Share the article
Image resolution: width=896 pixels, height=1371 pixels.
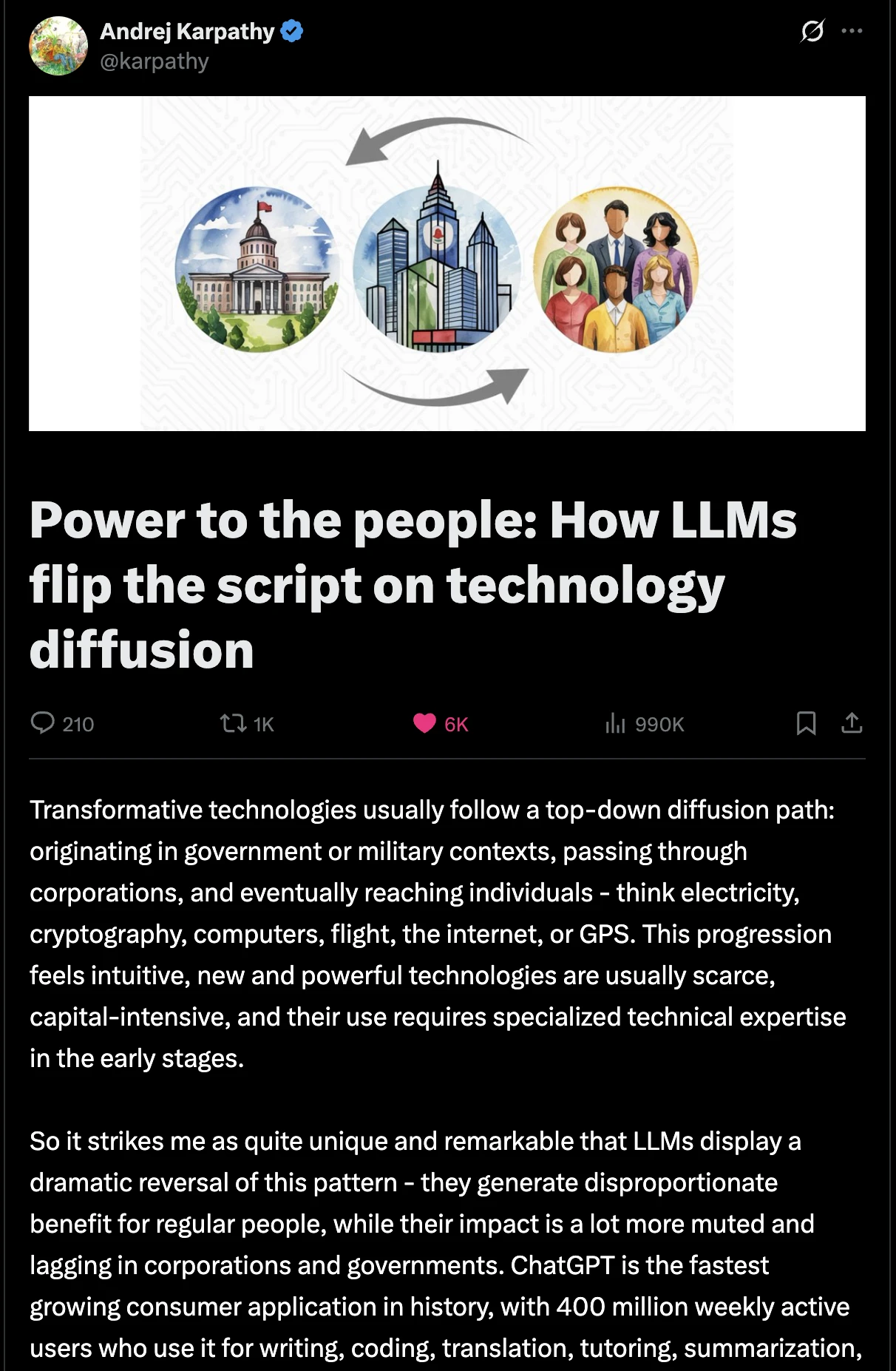click(852, 722)
